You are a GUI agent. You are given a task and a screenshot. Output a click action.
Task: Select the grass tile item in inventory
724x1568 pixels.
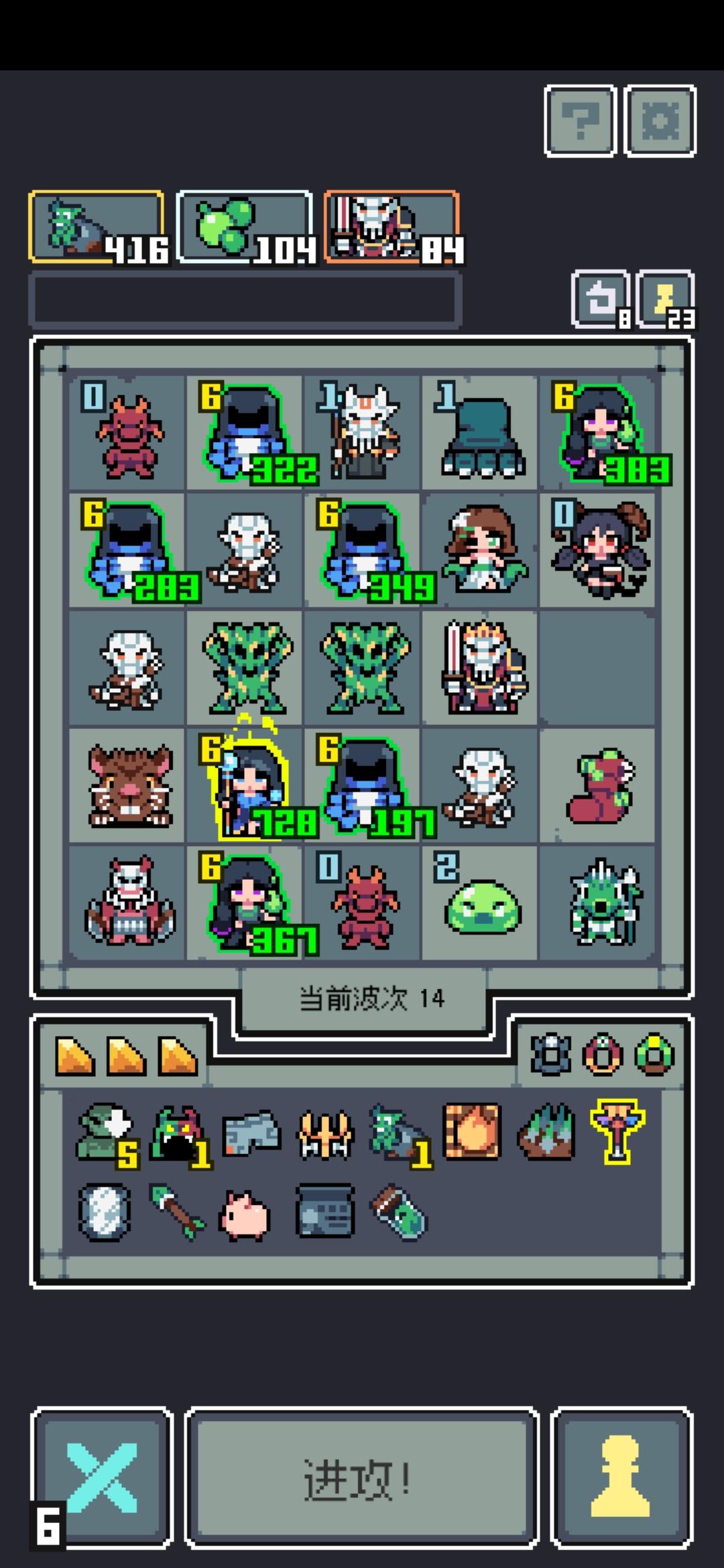546,1129
